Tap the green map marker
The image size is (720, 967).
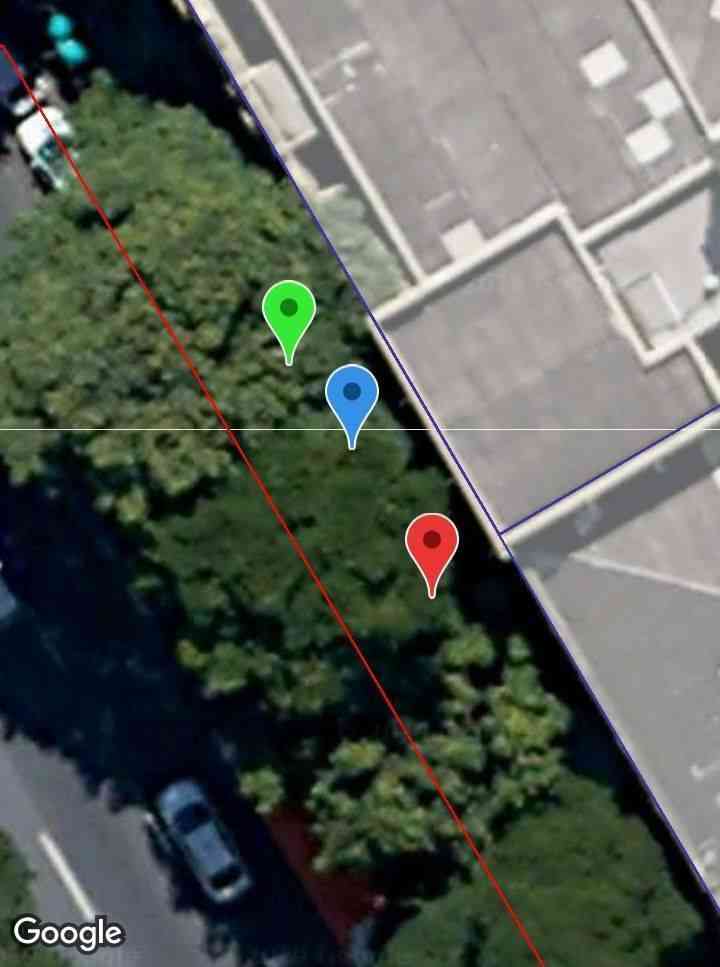(289, 310)
